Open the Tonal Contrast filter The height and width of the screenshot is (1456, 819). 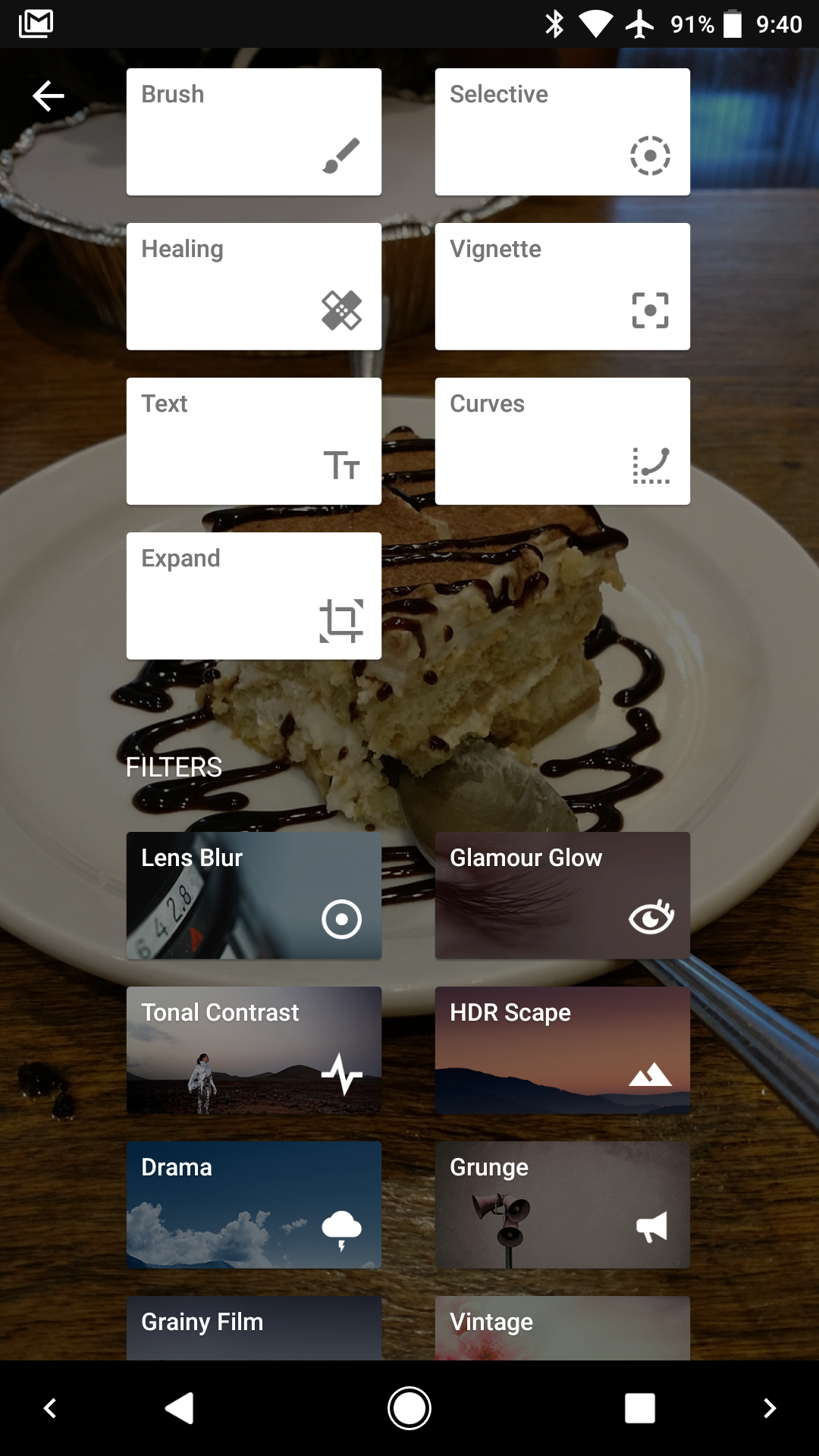pos(253,1050)
